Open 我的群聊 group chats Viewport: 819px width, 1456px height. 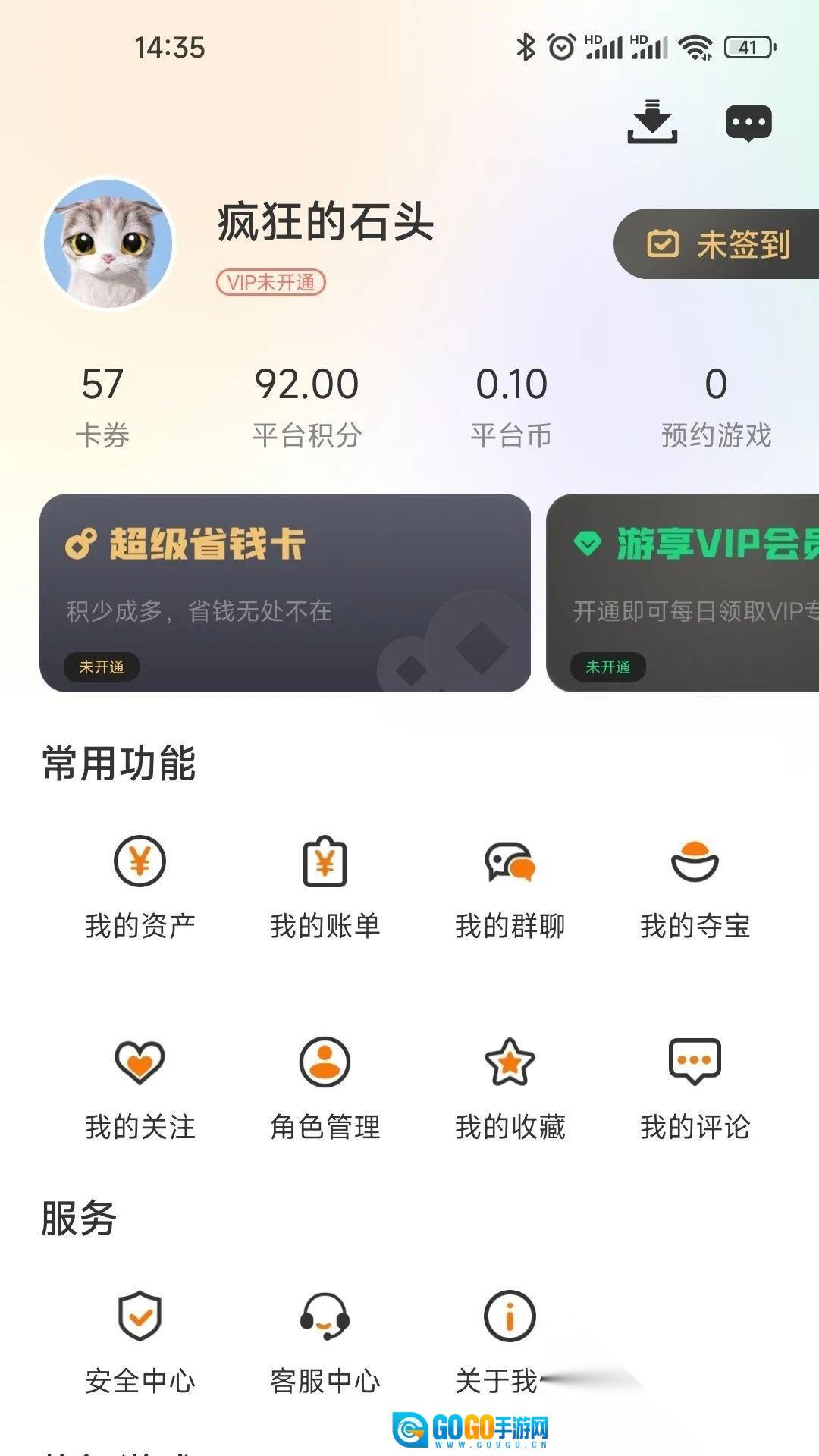510,887
